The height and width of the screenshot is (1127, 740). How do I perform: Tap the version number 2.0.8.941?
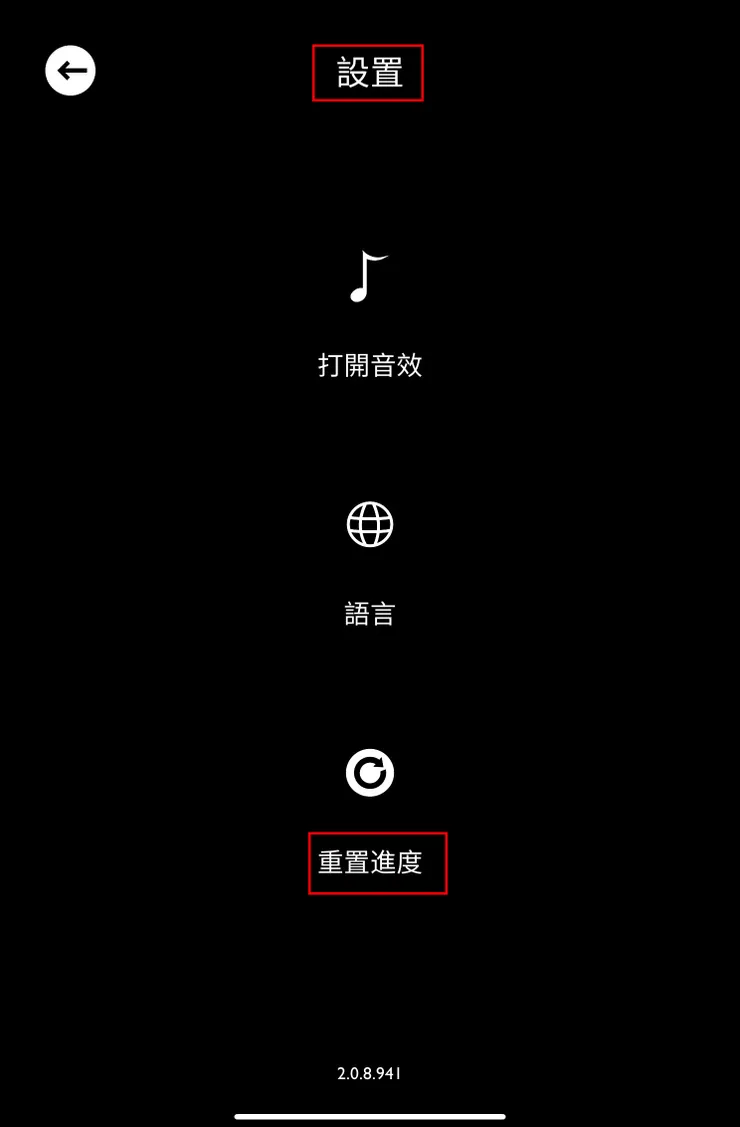coord(370,1072)
